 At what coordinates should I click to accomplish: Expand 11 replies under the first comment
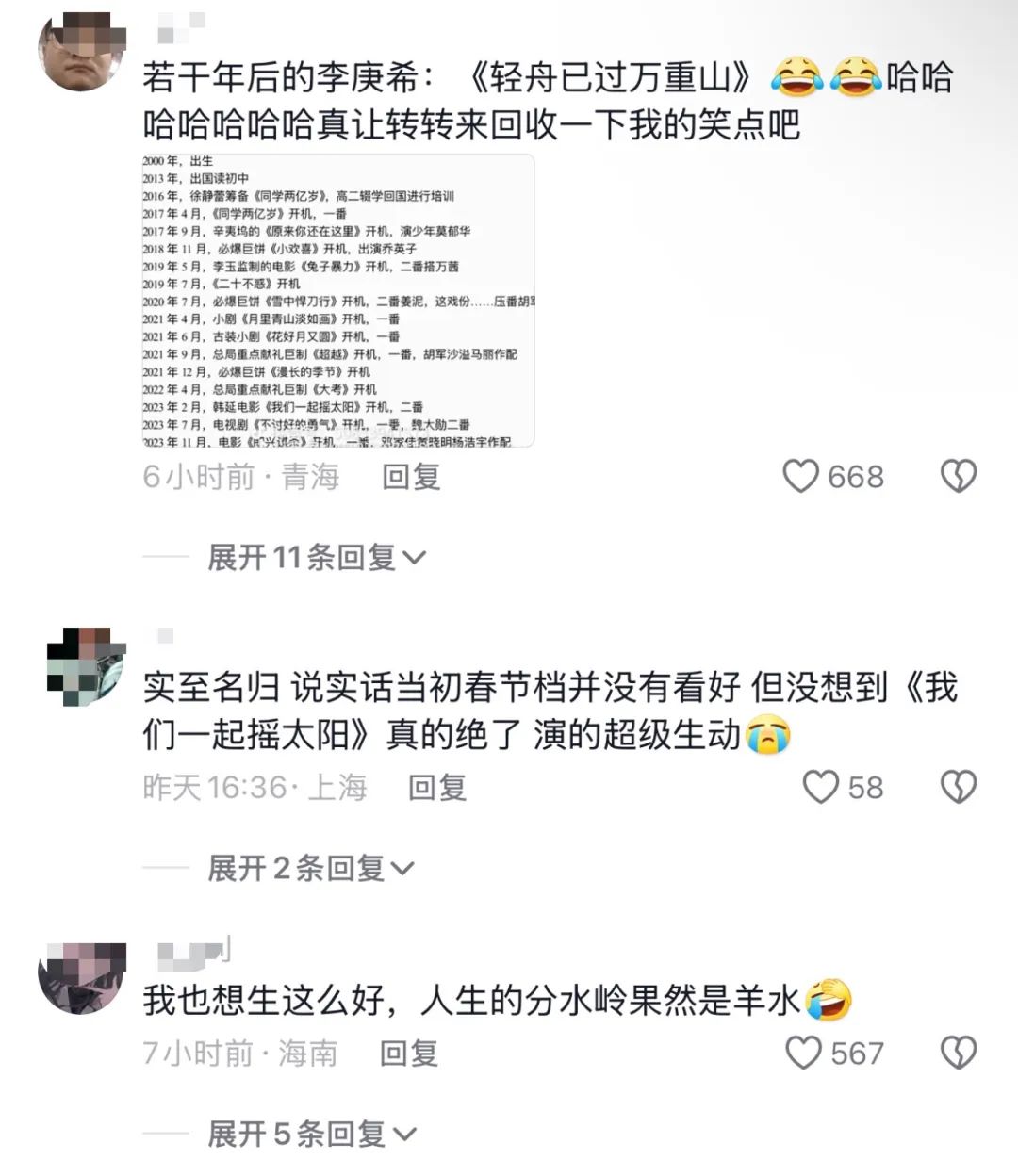pos(316,558)
